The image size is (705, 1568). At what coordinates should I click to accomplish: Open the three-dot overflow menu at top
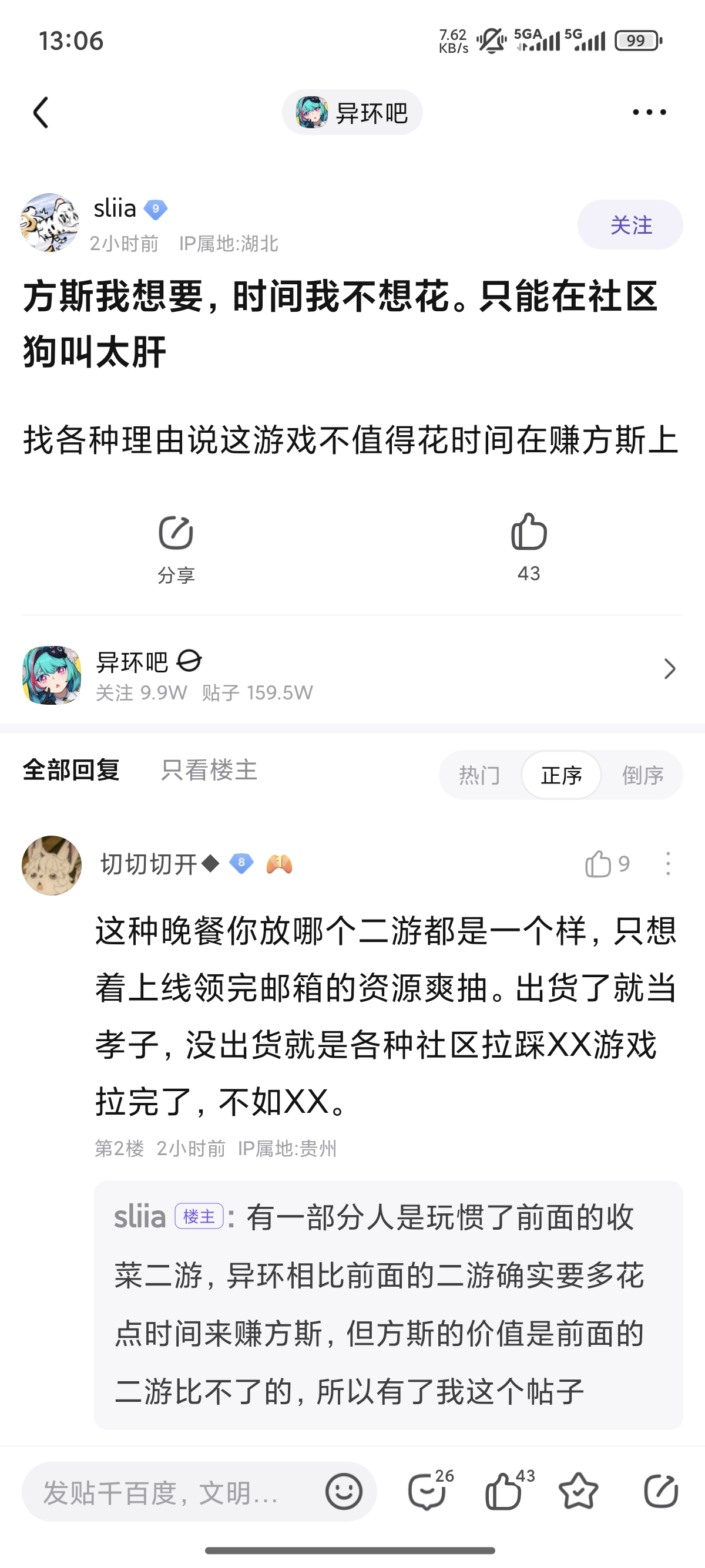pos(649,112)
